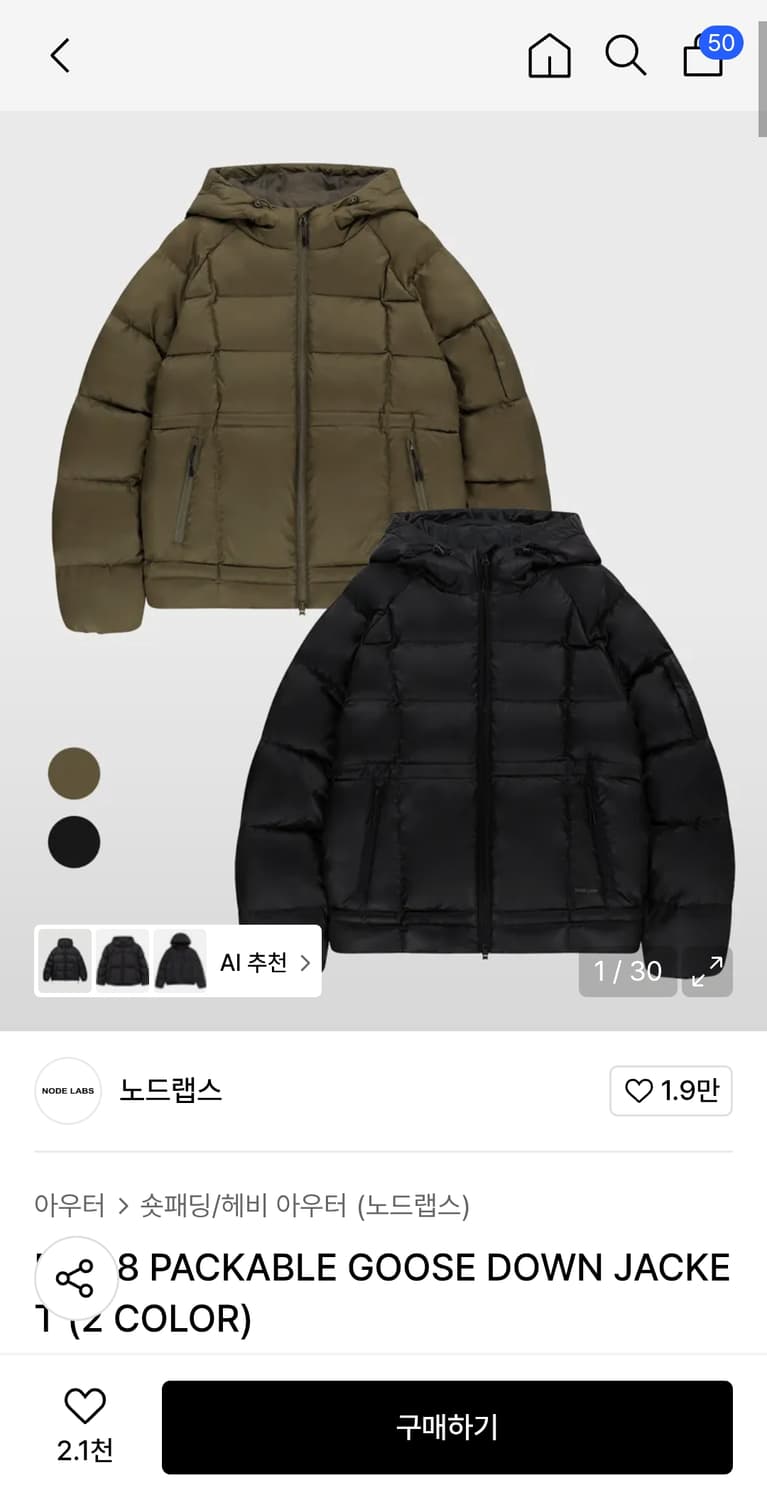Image resolution: width=767 pixels, height=1500 pixels.
Task: Tap the heart icon next to 1.9만
Action: pyautogui.click(x=638, y=1092)
